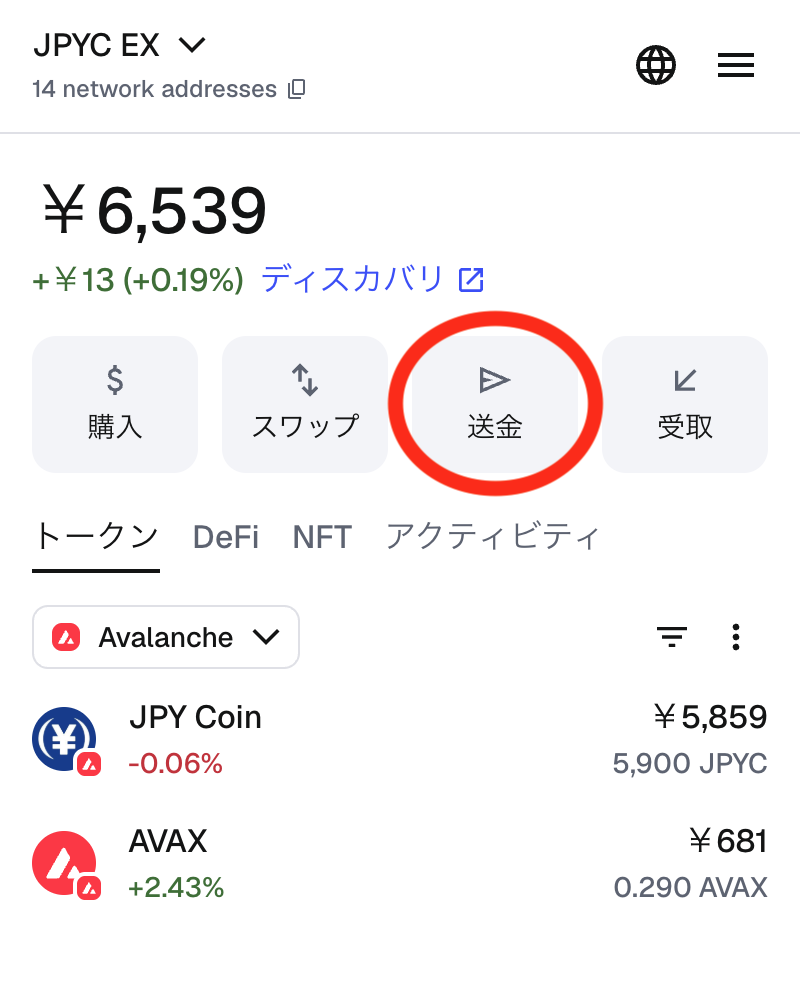Tap the スワップ swap button
Viewport: 800px width, 990px height.
click(x=305, y=404)
